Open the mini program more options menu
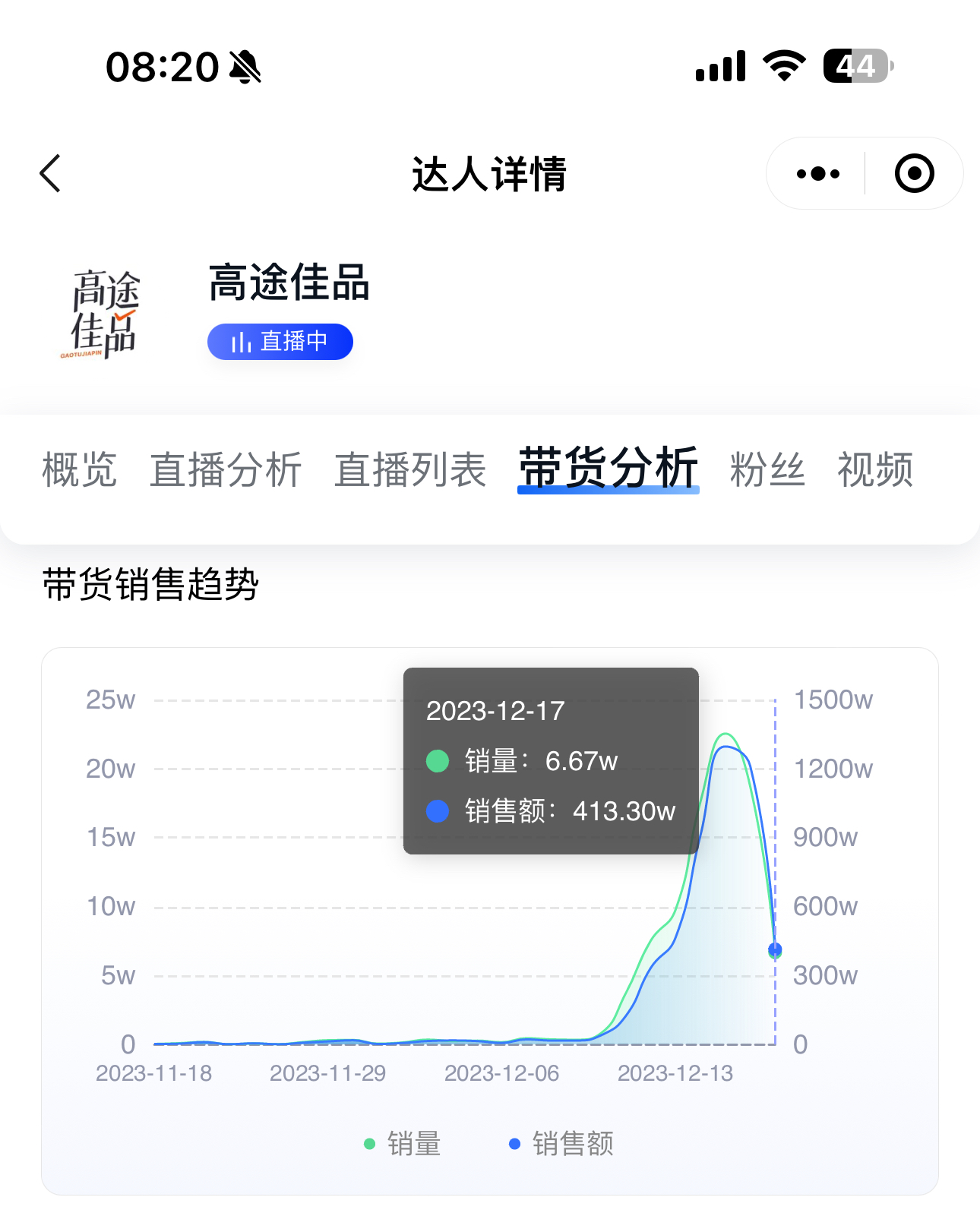The height and width of the screenshot is (1216, 980). click(817, 173)
